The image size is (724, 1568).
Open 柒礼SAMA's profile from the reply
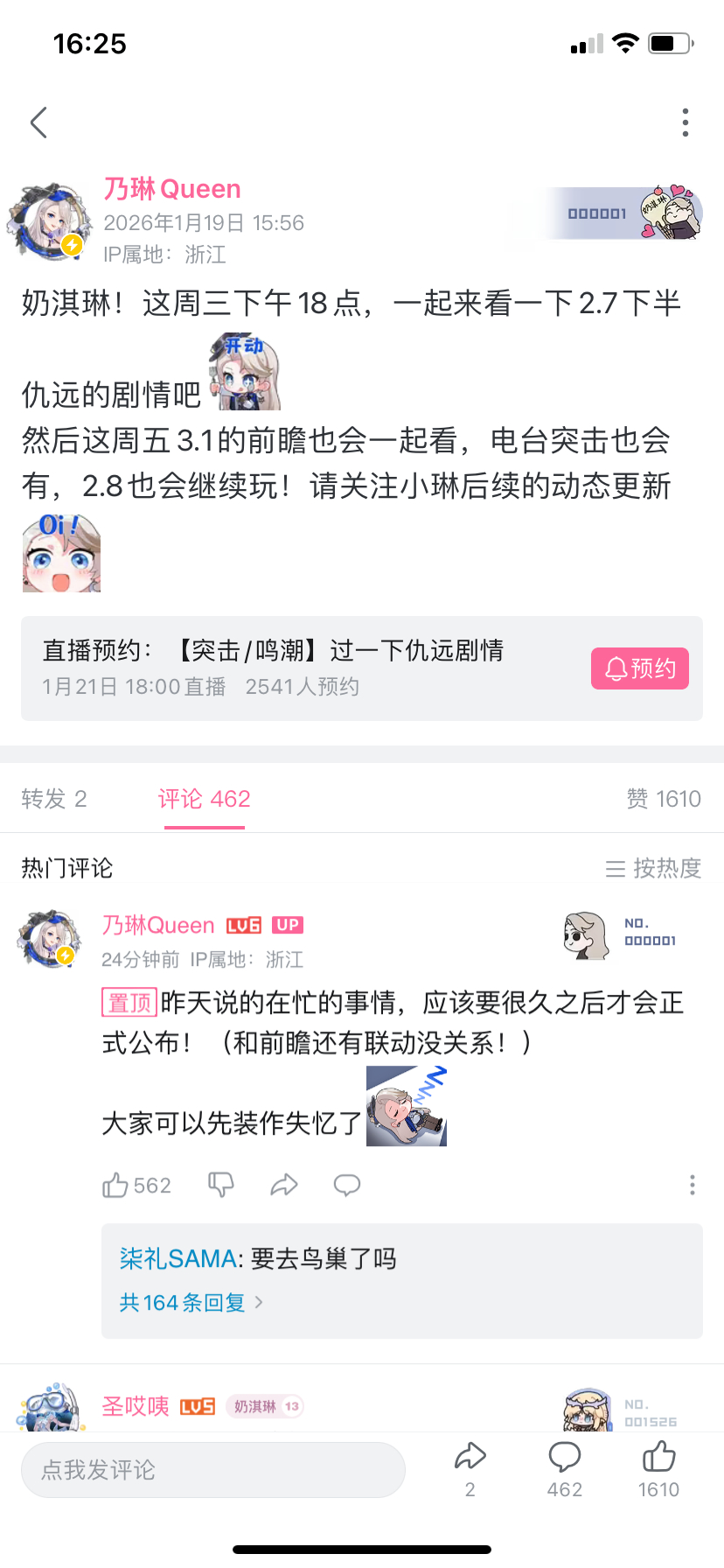coord(178,1259)
